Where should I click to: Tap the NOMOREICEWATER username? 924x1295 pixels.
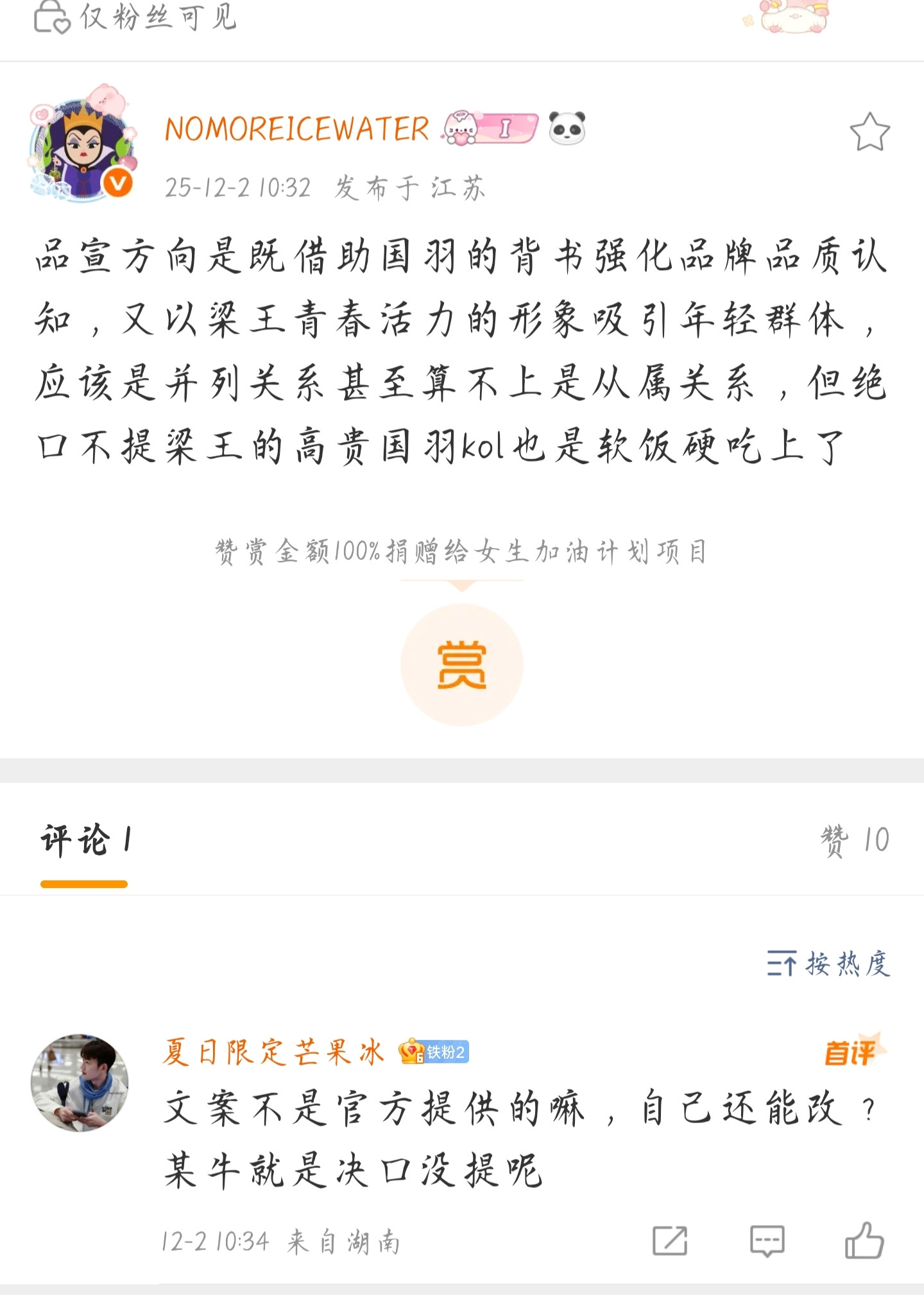click(297, 129)
